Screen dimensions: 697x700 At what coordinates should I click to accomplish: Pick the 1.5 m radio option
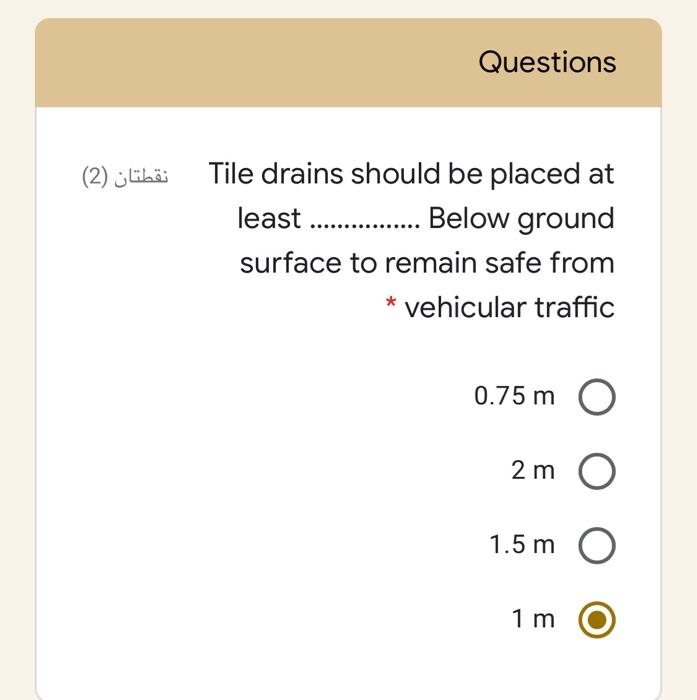point(597,546)
